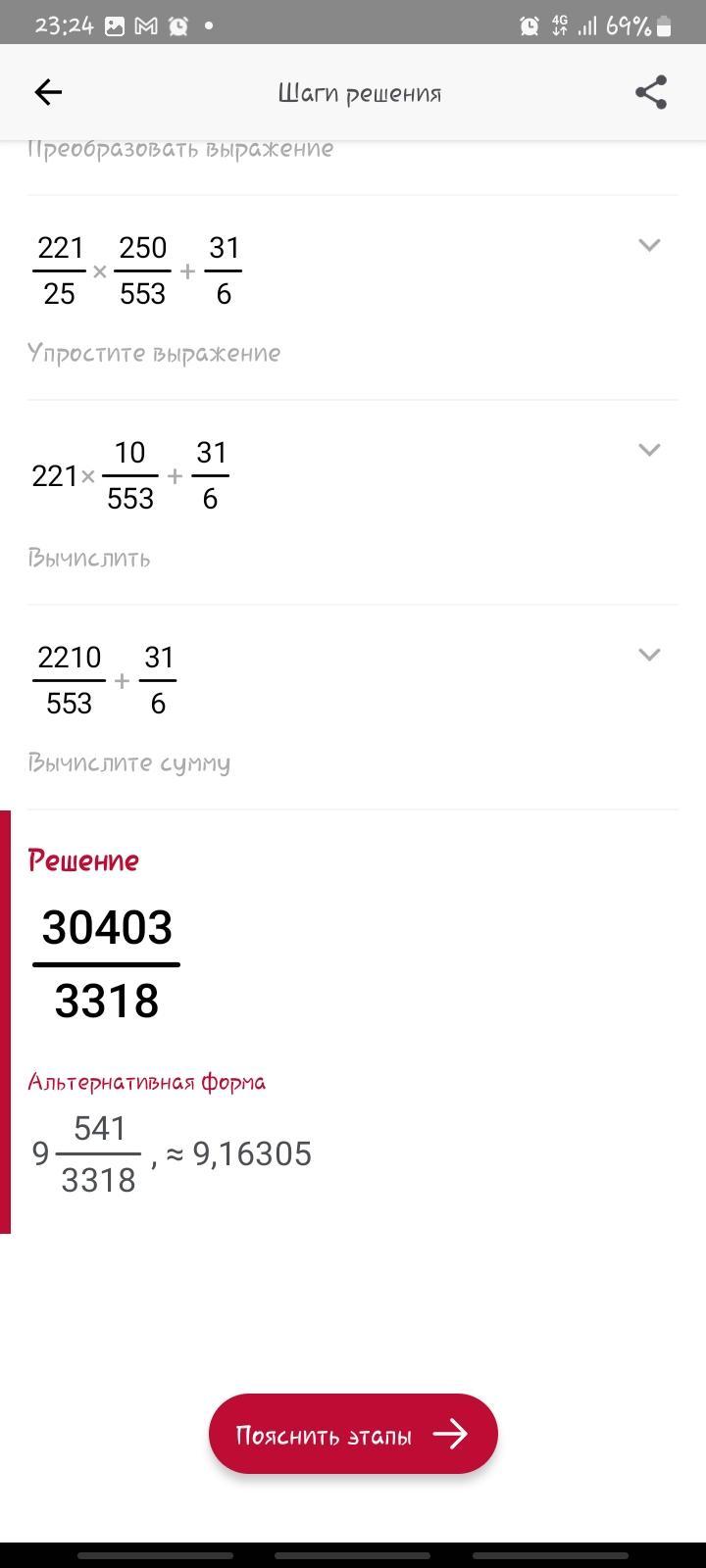Viewport: 706px width, 1568px height.
Task: Share the solution steps
Action: coord(651,92)
